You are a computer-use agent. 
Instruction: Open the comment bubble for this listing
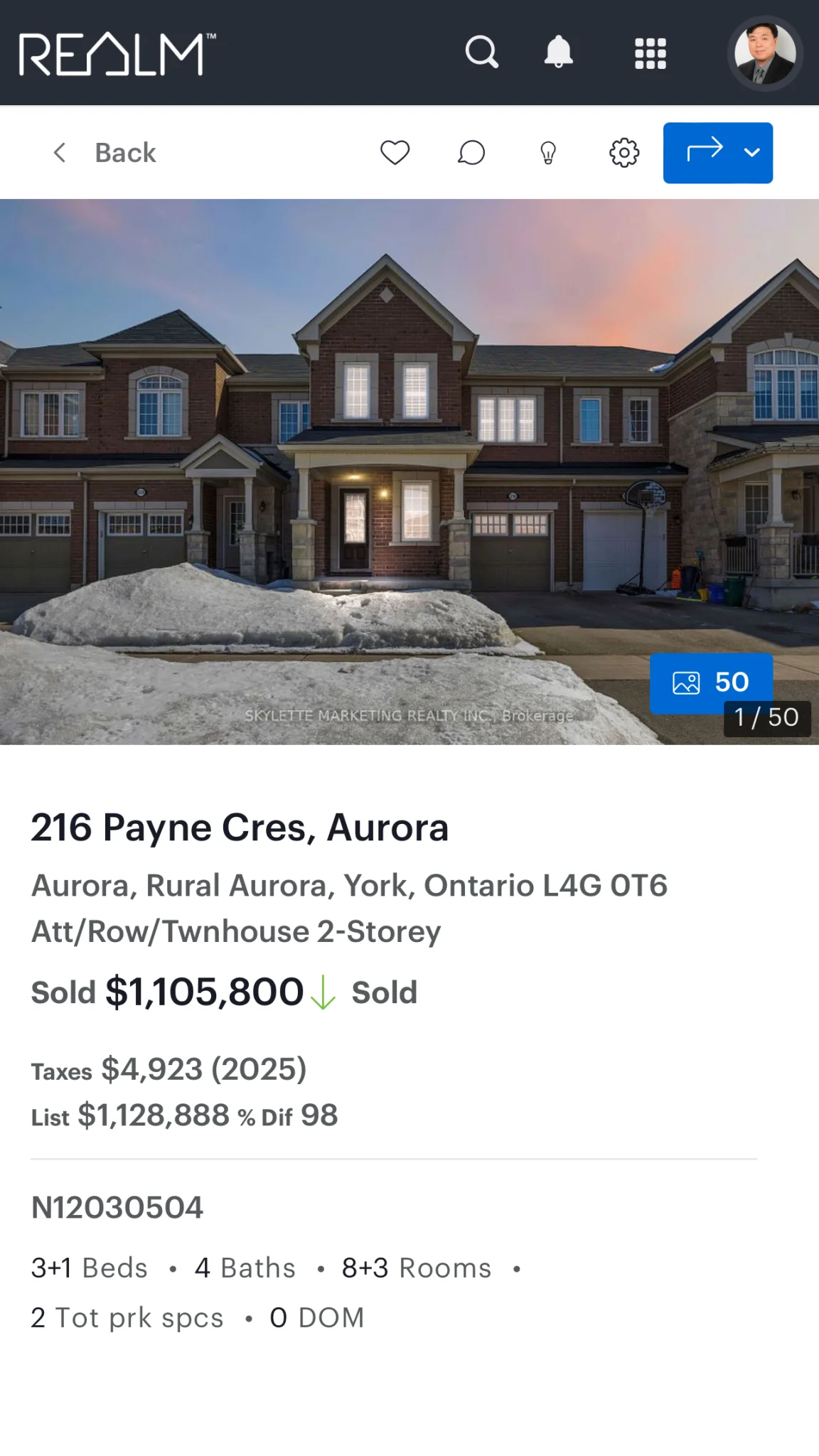coord(471,153)
